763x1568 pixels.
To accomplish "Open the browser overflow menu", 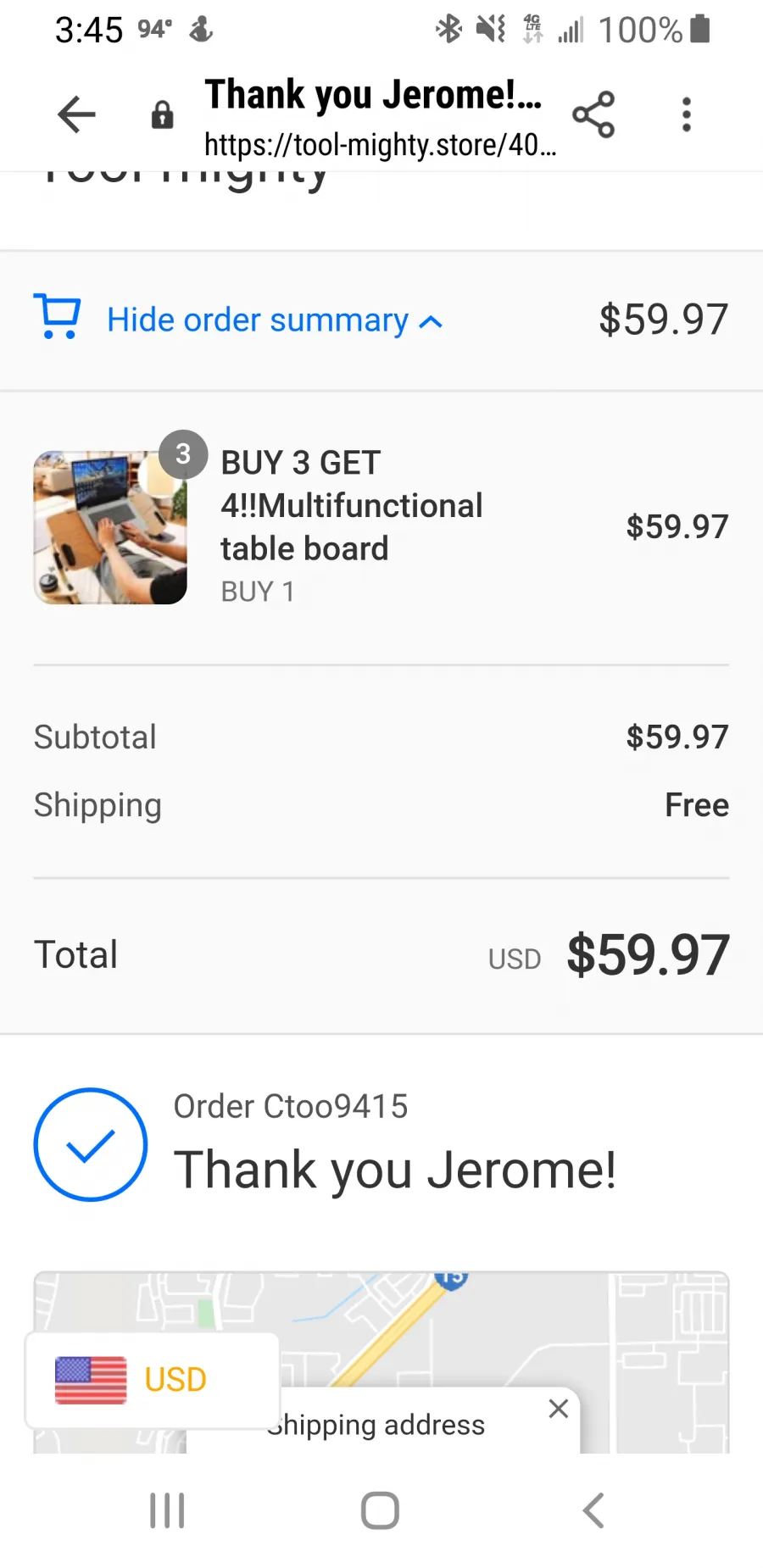I will coord(686,114).
